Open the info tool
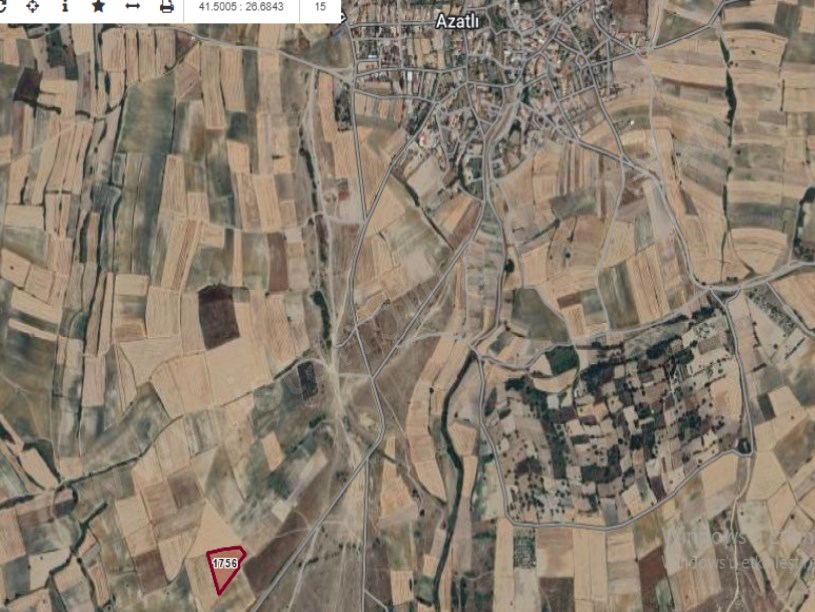 pos(65,6)
